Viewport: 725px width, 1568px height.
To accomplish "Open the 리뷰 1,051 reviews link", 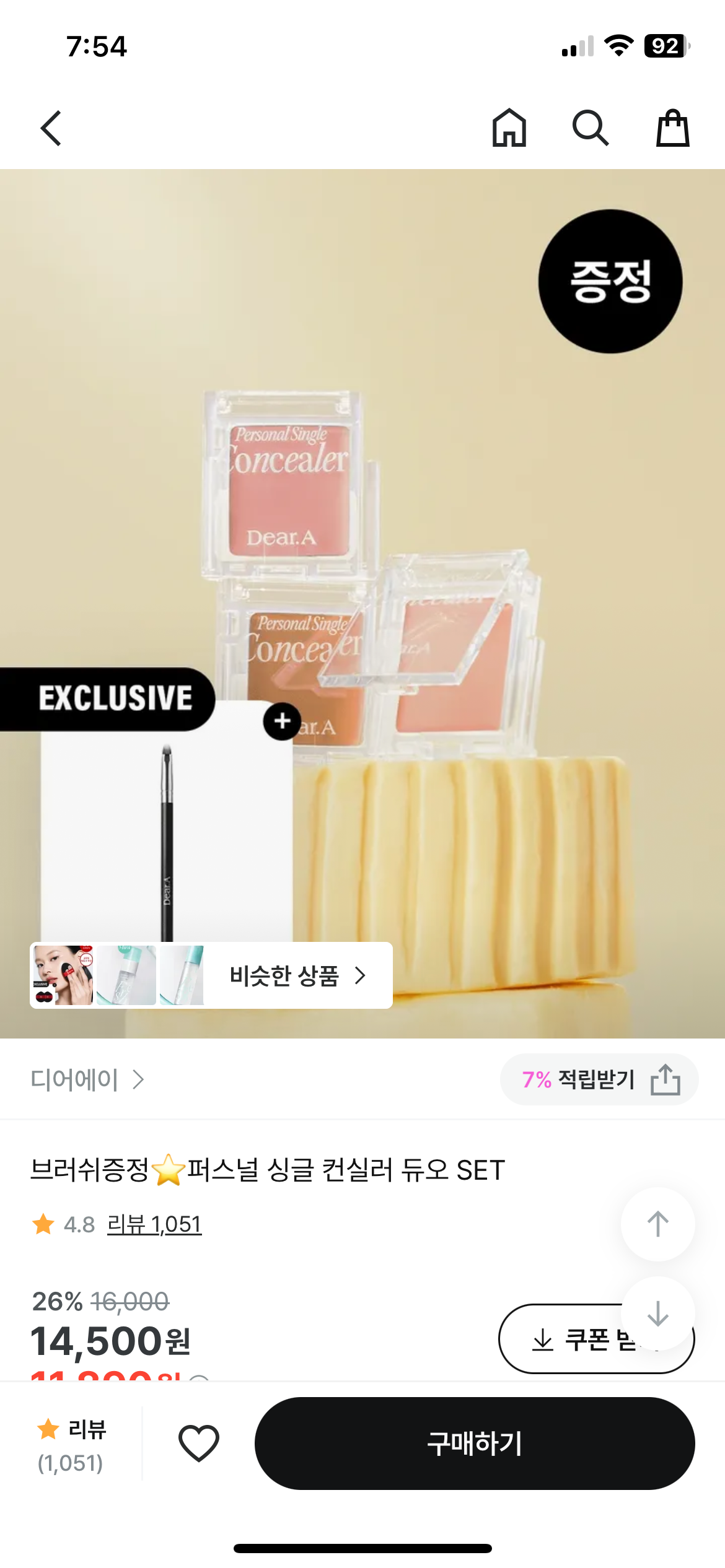I will 154,1224.
